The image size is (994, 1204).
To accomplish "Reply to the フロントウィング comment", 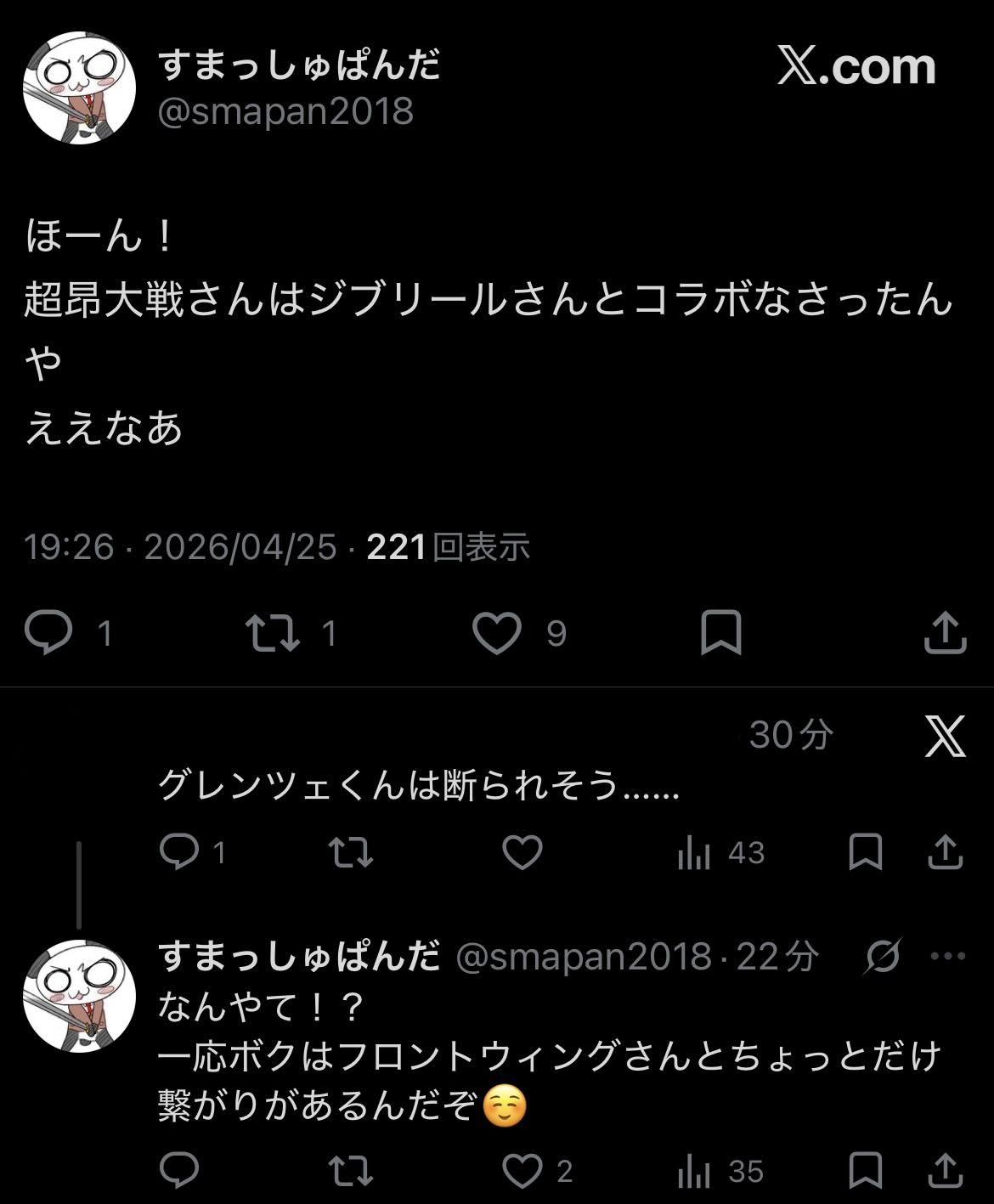I will click(179, 1172).
